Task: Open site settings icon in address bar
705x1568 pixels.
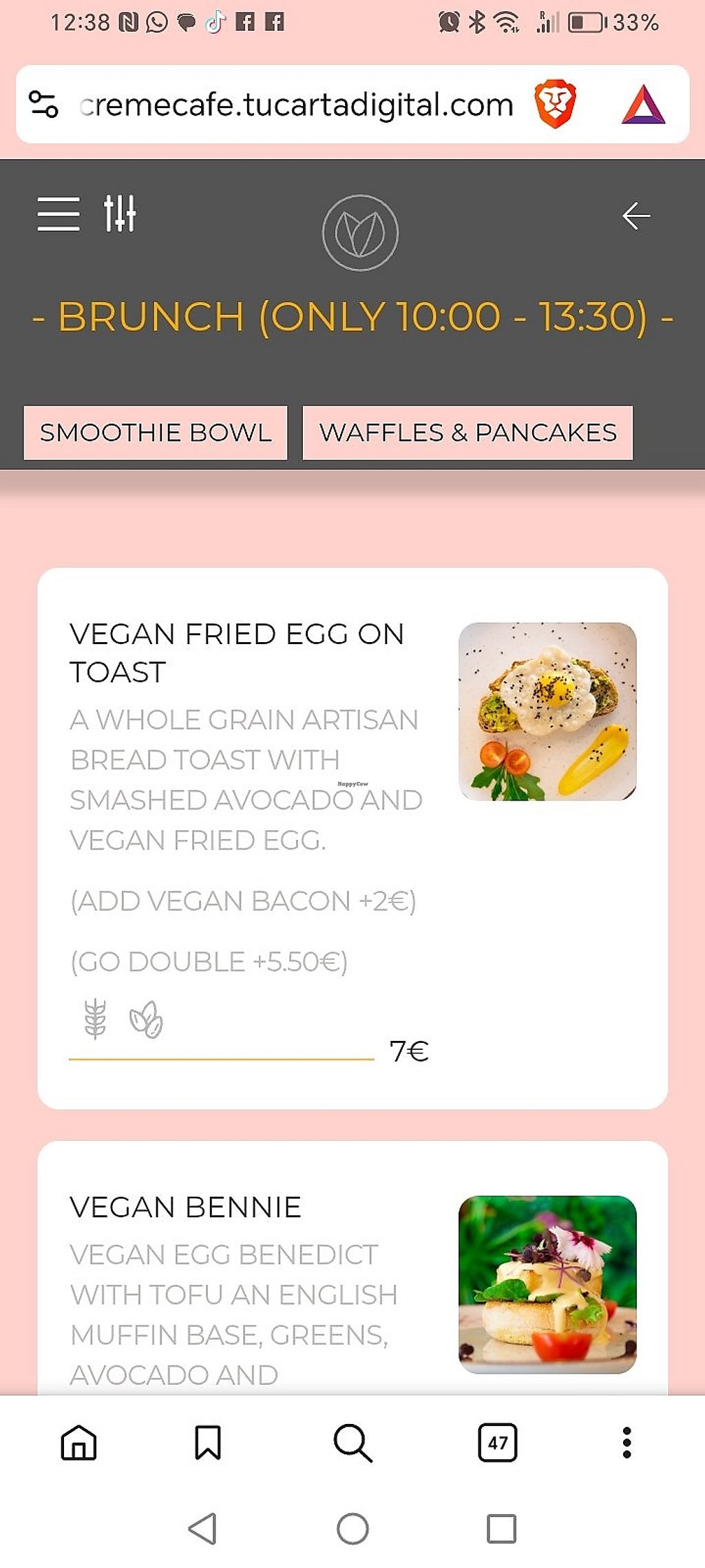Action: pyautogui.click(x=44, y=105)
